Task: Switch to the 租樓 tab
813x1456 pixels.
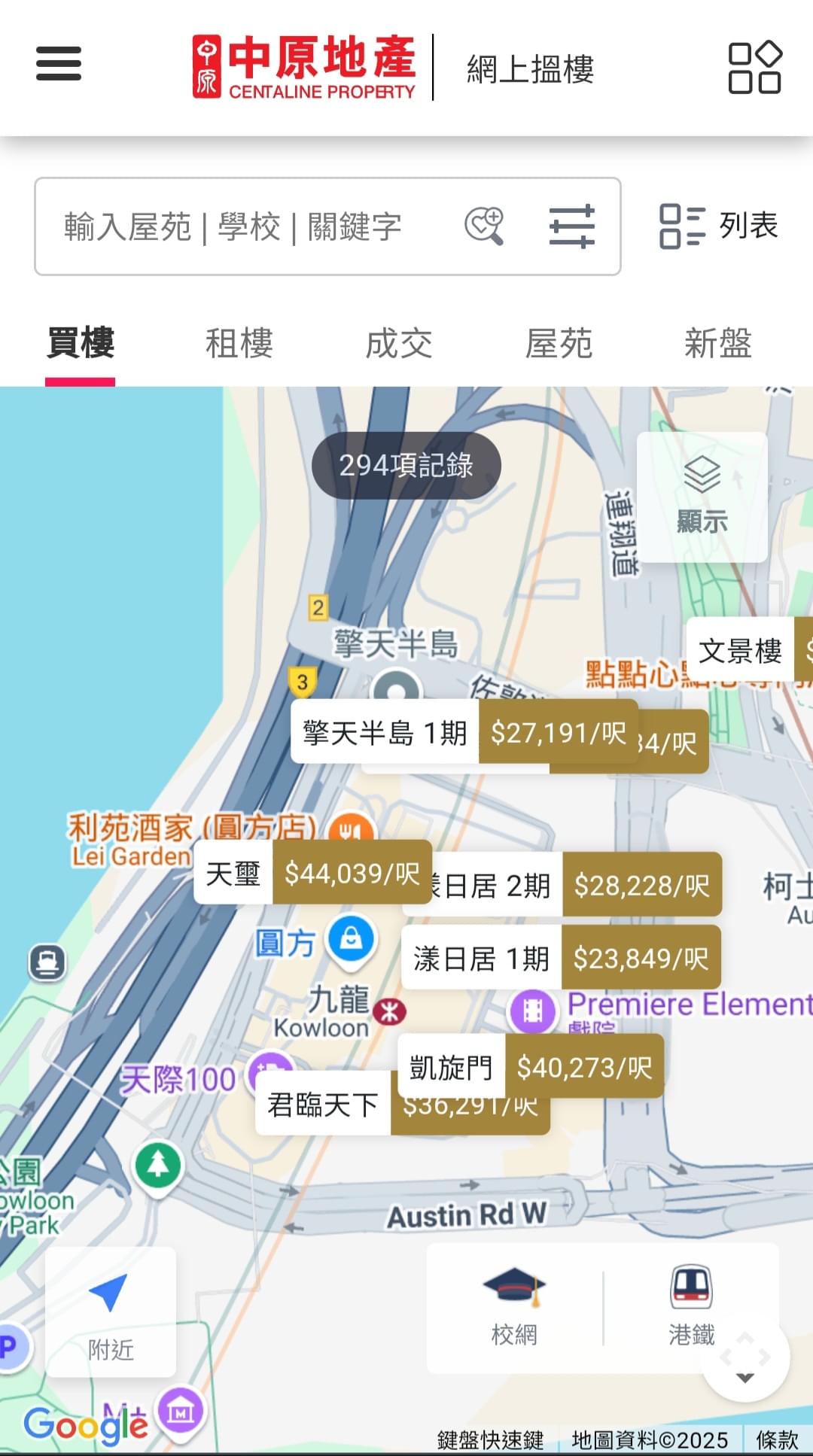Action: click(x=239, y=344)
